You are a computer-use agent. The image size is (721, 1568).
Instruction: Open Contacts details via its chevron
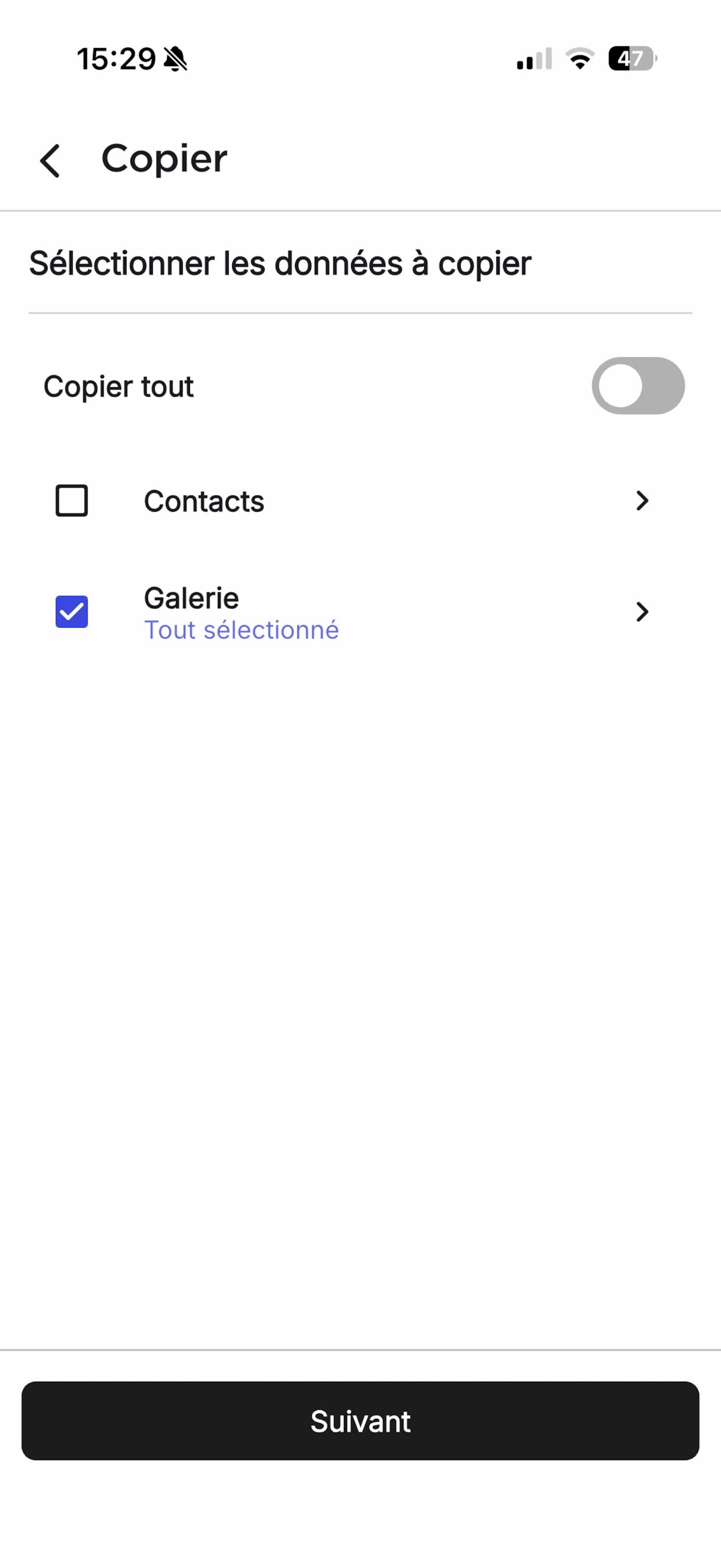(642, 500)
